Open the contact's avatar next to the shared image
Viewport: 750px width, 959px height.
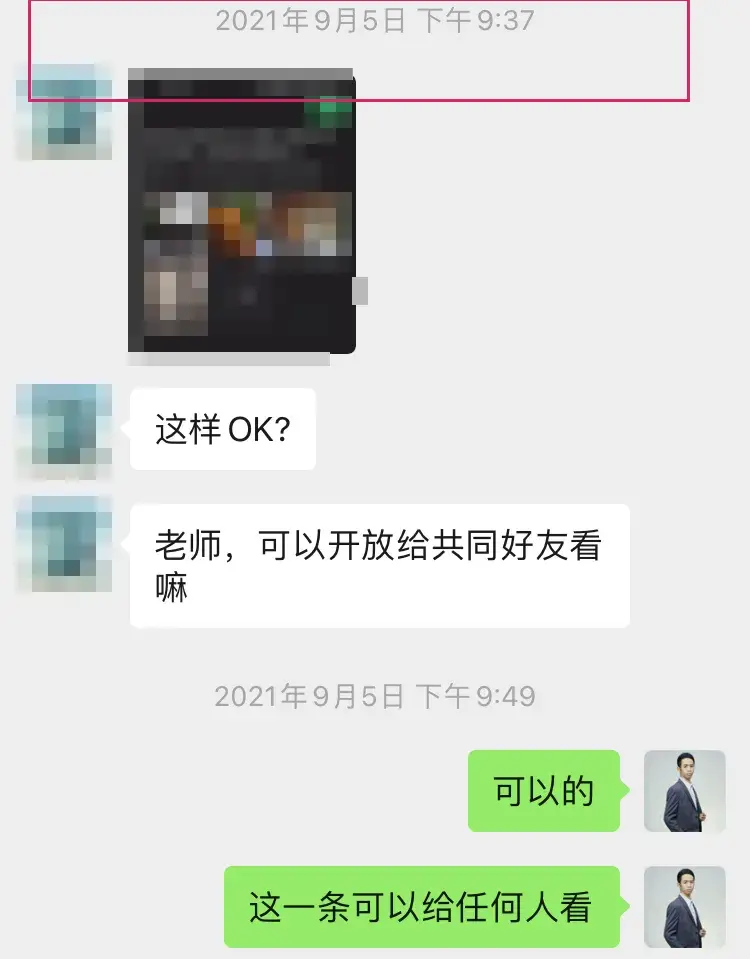63,112
